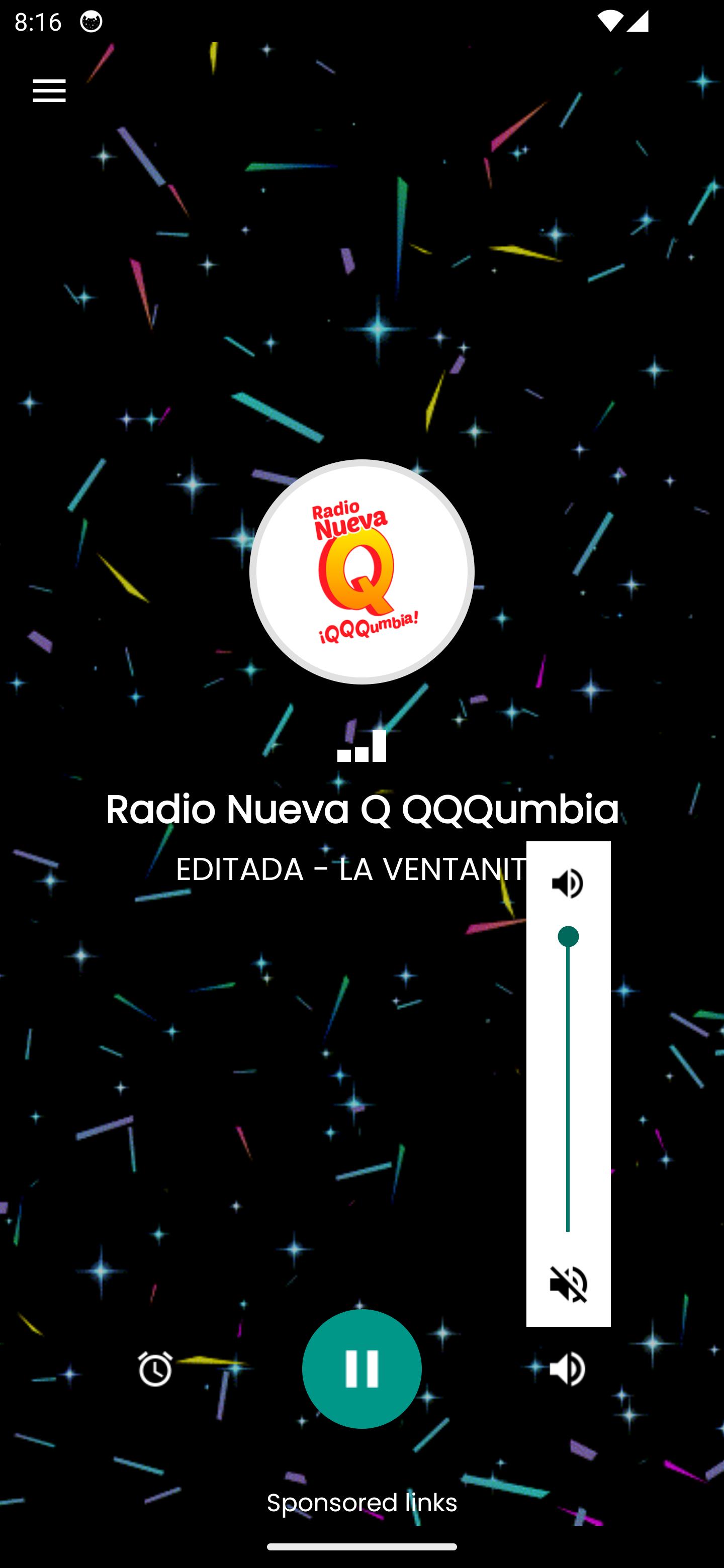Viewport: 724px width, 1568px height.
Task: Pause the radio stream
Action: click(x=361, y=1368)
